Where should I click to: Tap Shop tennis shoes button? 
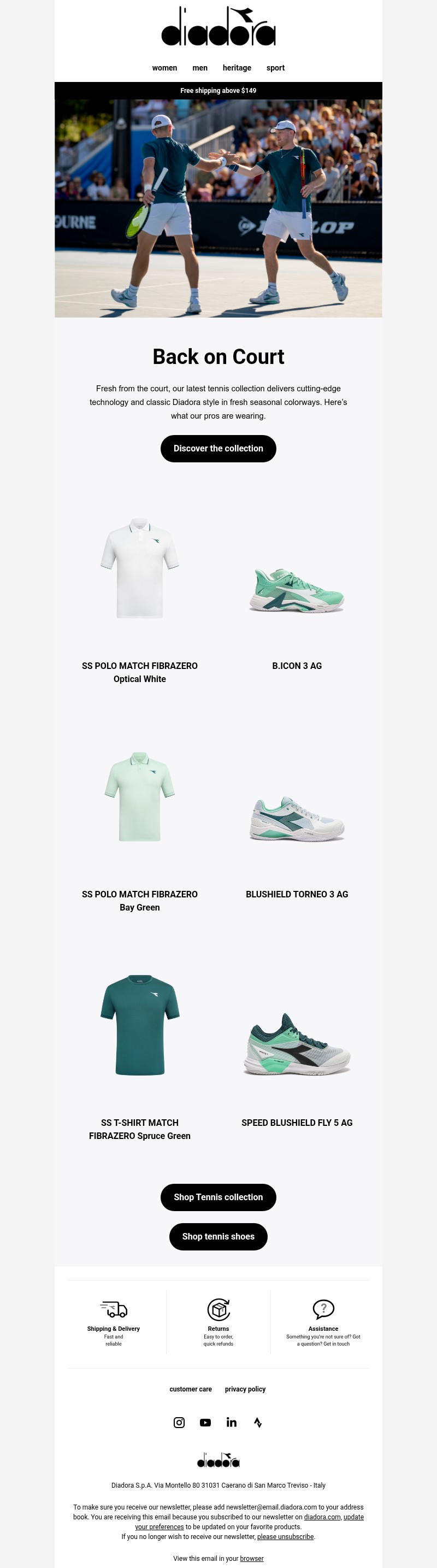pyautogui.click(x=218, y=1236)
